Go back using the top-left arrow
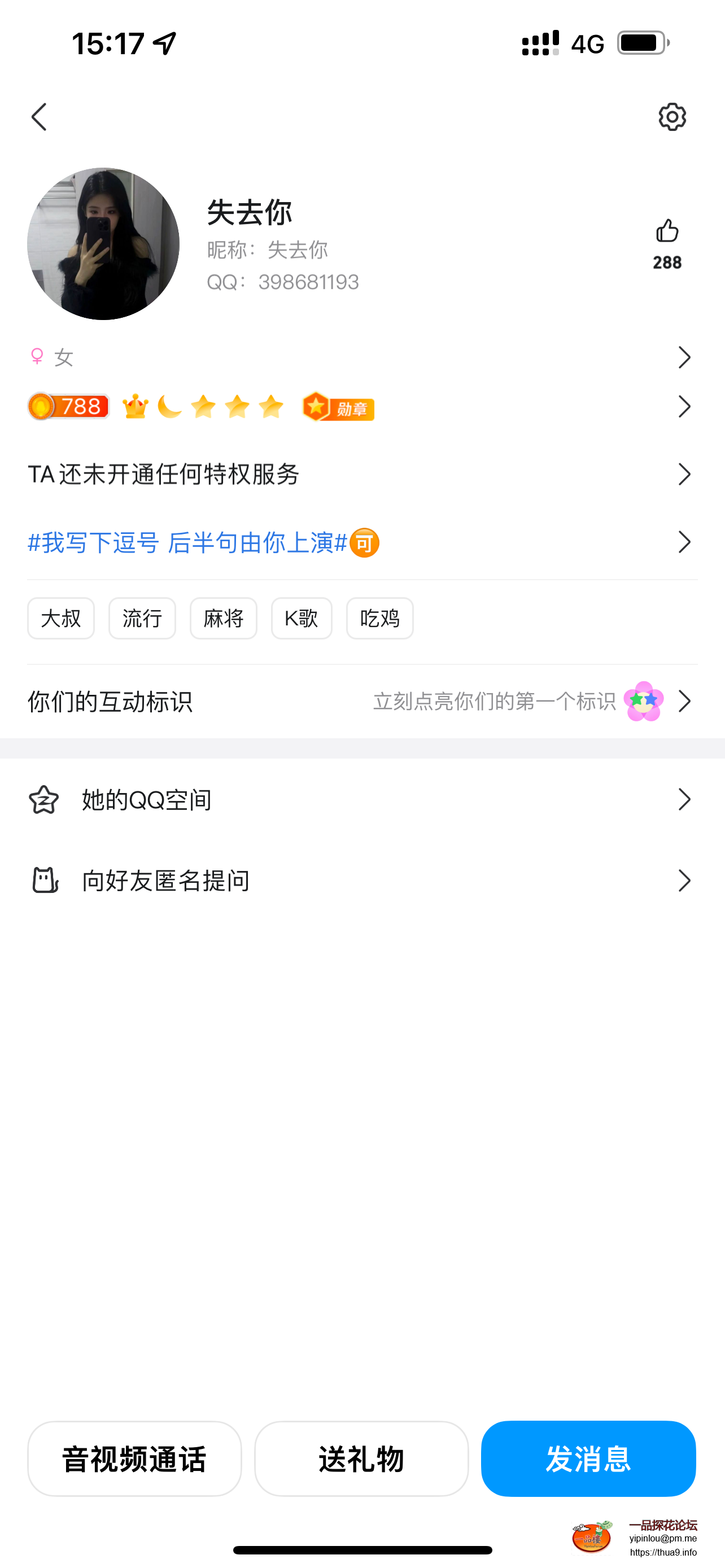The width and height of the screenshot is (725, 1568). point(40,117)
